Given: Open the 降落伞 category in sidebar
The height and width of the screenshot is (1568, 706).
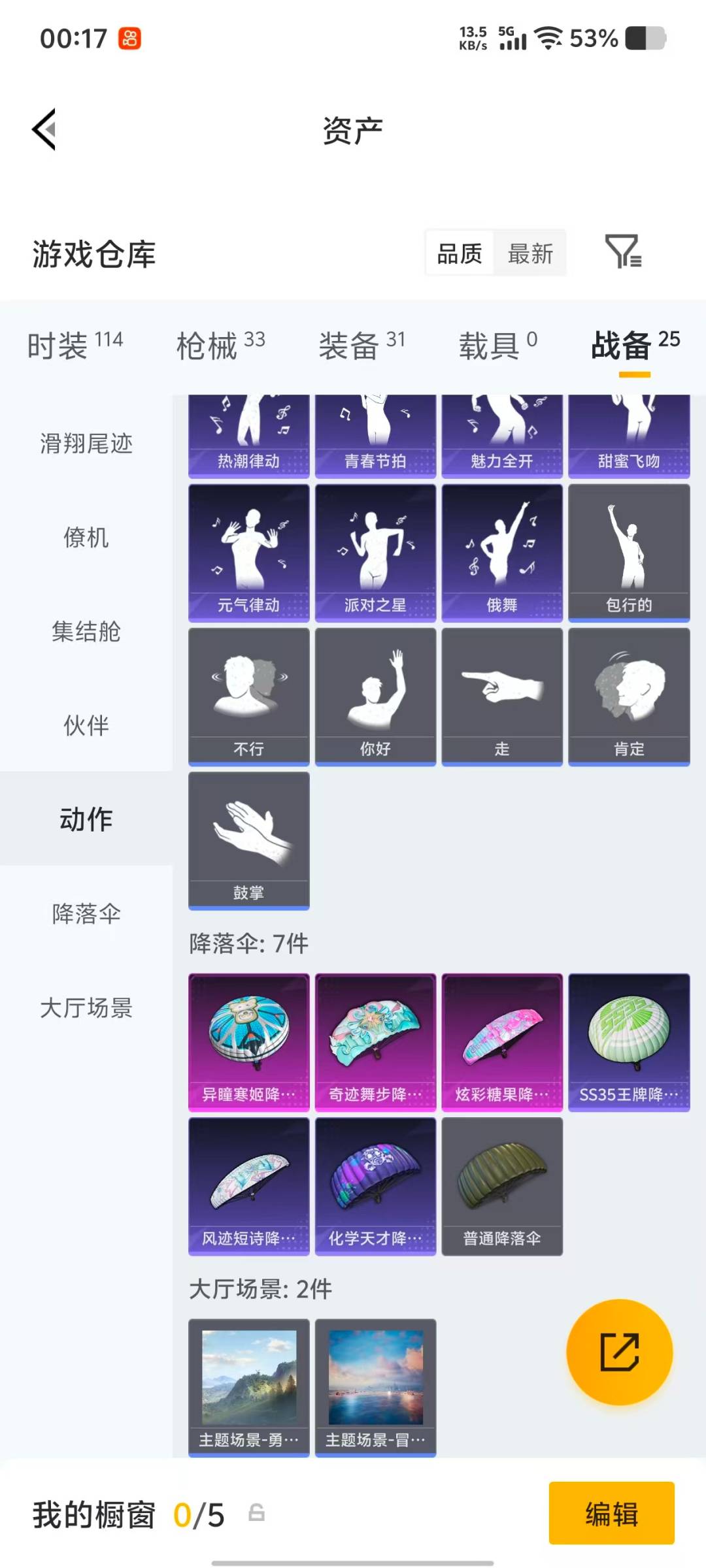Looking at the screenshot, I should (85, 915).
